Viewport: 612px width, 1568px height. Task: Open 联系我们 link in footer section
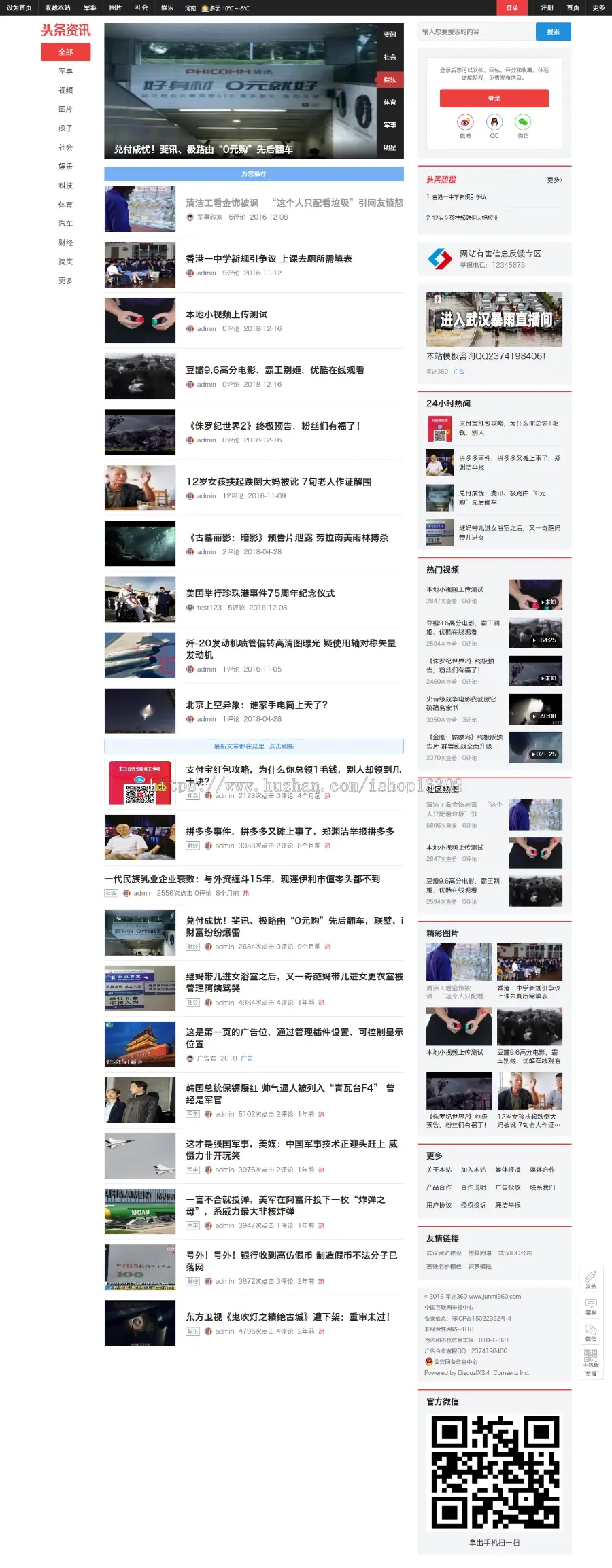point(542,1187)
